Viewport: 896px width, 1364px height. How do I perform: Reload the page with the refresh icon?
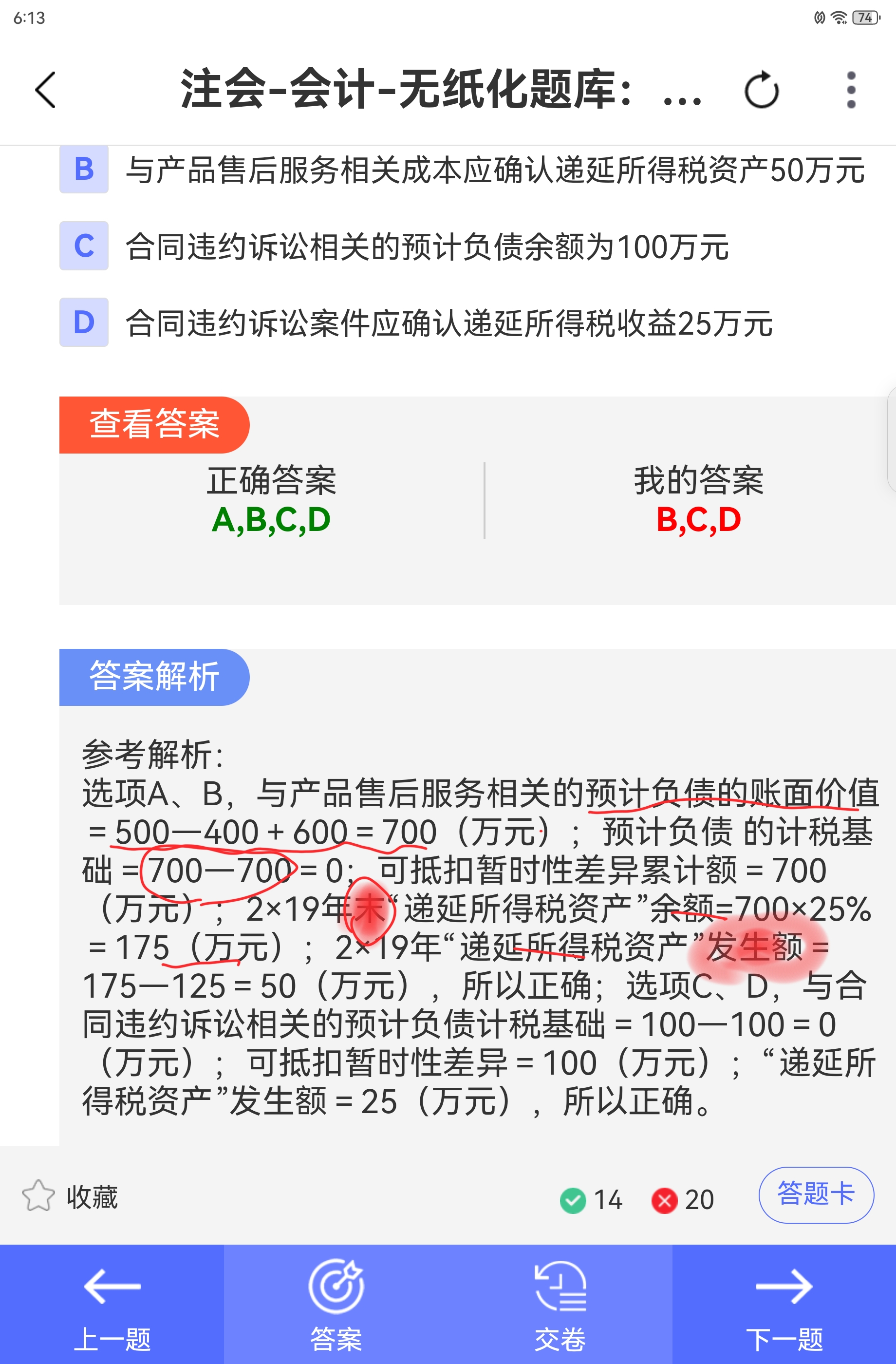[x=761, y=90]
